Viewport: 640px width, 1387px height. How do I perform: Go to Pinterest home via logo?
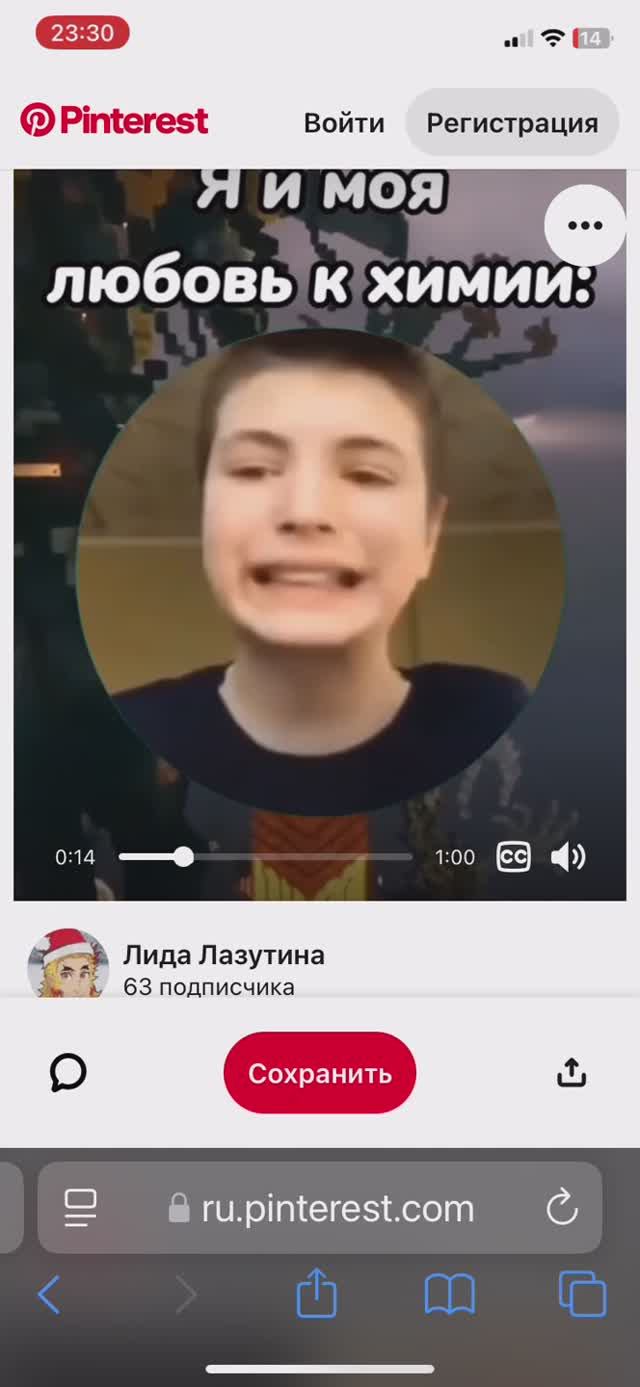pos(114,121)
